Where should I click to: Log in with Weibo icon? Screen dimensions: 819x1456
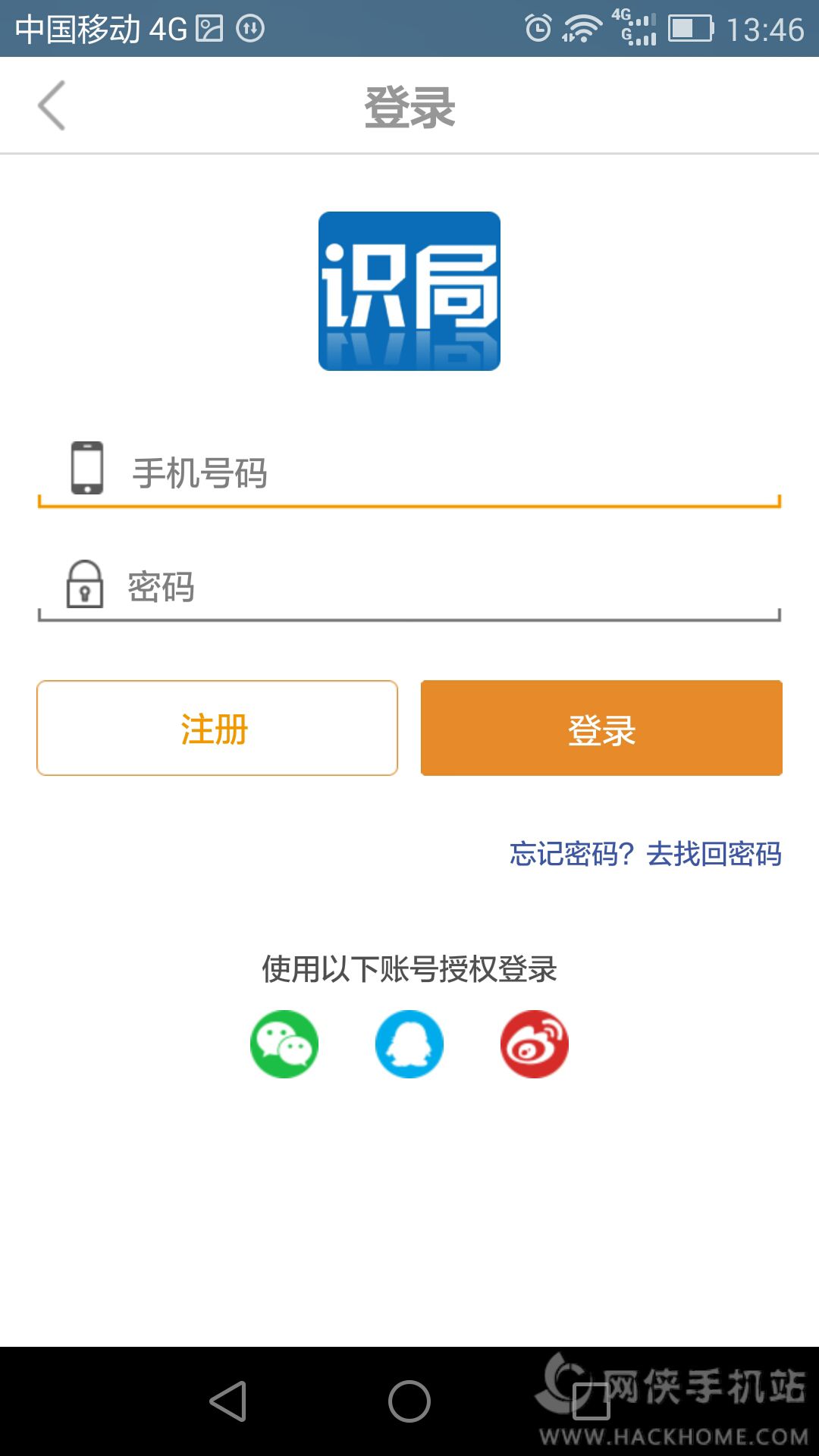coord(535,1044)
